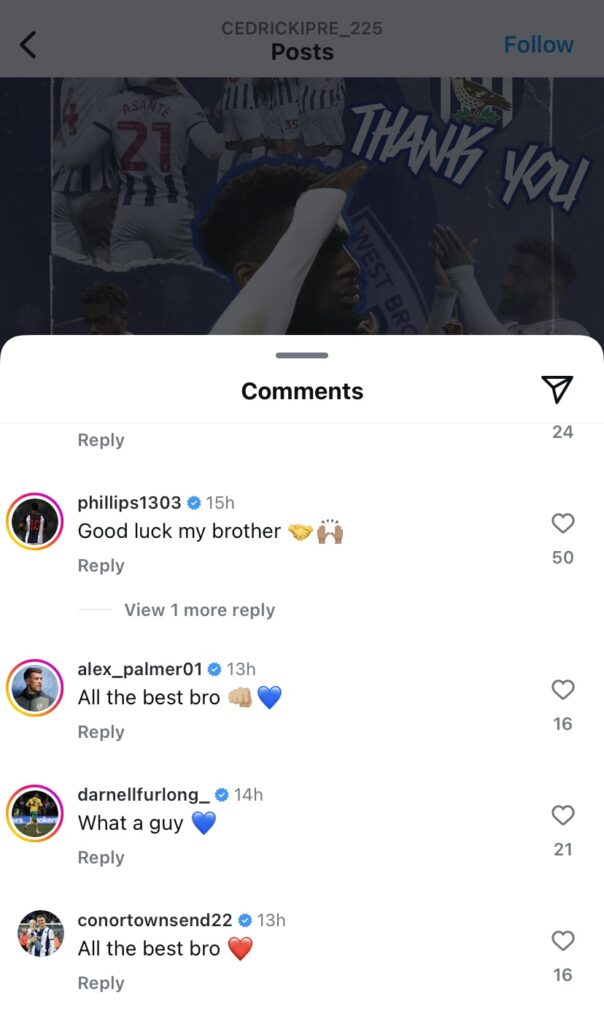The height and width of the screenshot is (1024, 604).
Task: Expand View 1 more reply
Action: pos(199,610)
